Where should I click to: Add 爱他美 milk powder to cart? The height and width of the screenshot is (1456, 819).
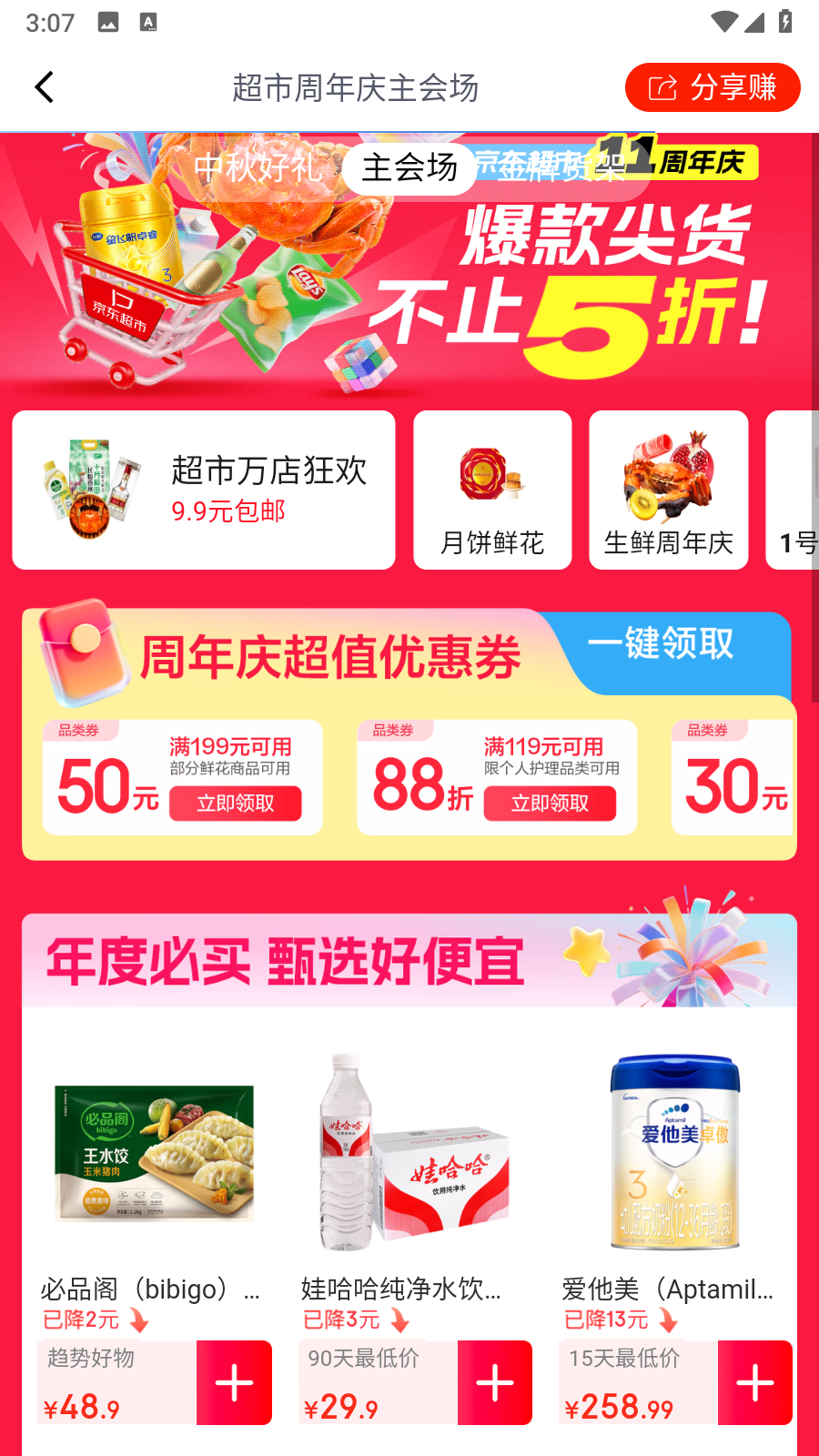(755, 1383)
